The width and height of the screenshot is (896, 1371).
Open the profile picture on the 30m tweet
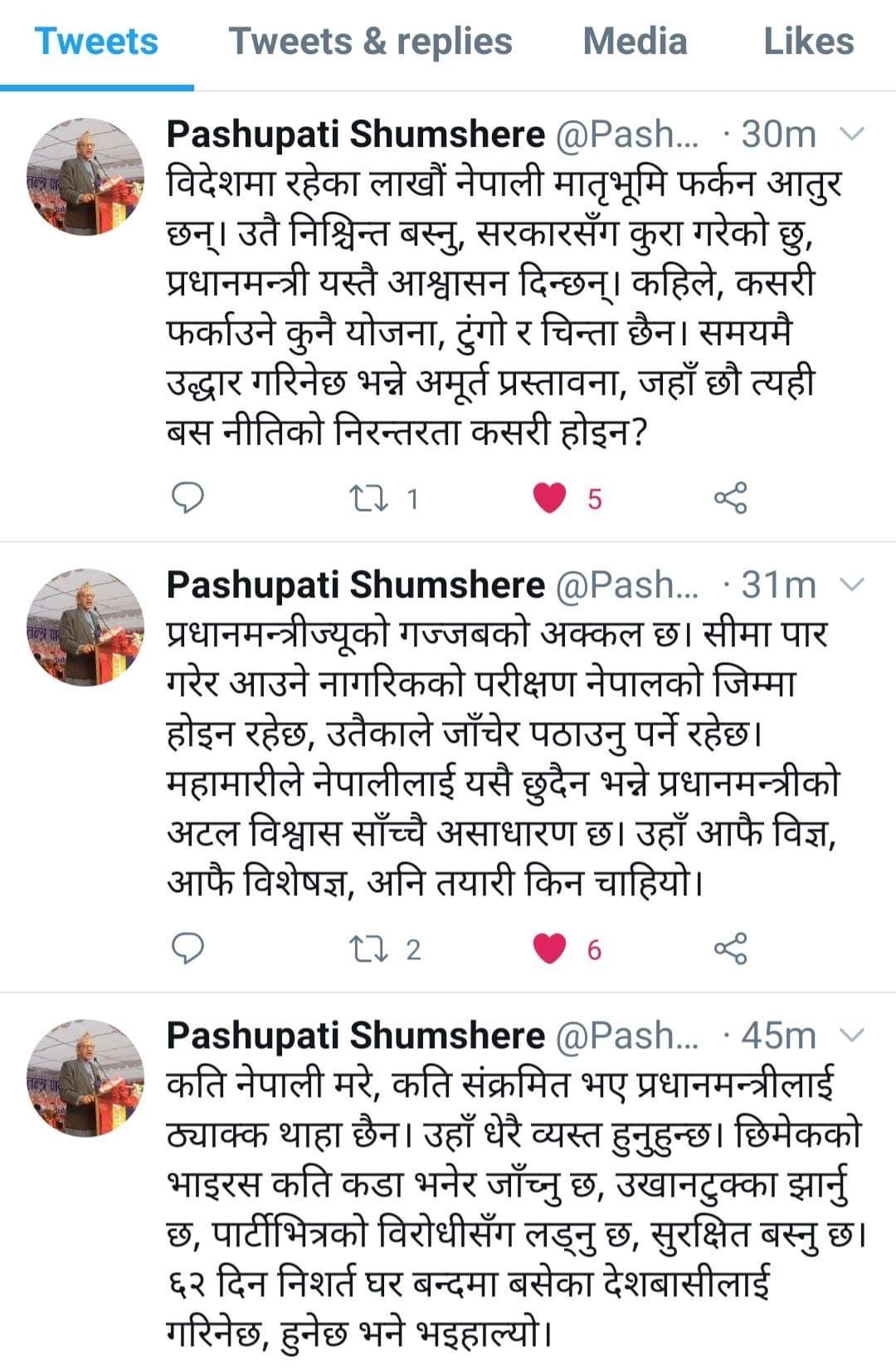(85, 177)
